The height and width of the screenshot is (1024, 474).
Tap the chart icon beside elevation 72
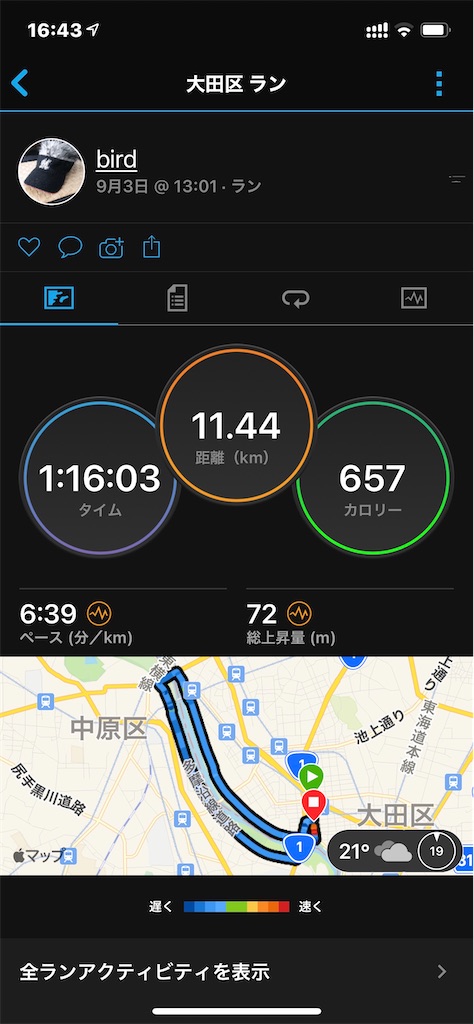[300, 613]
